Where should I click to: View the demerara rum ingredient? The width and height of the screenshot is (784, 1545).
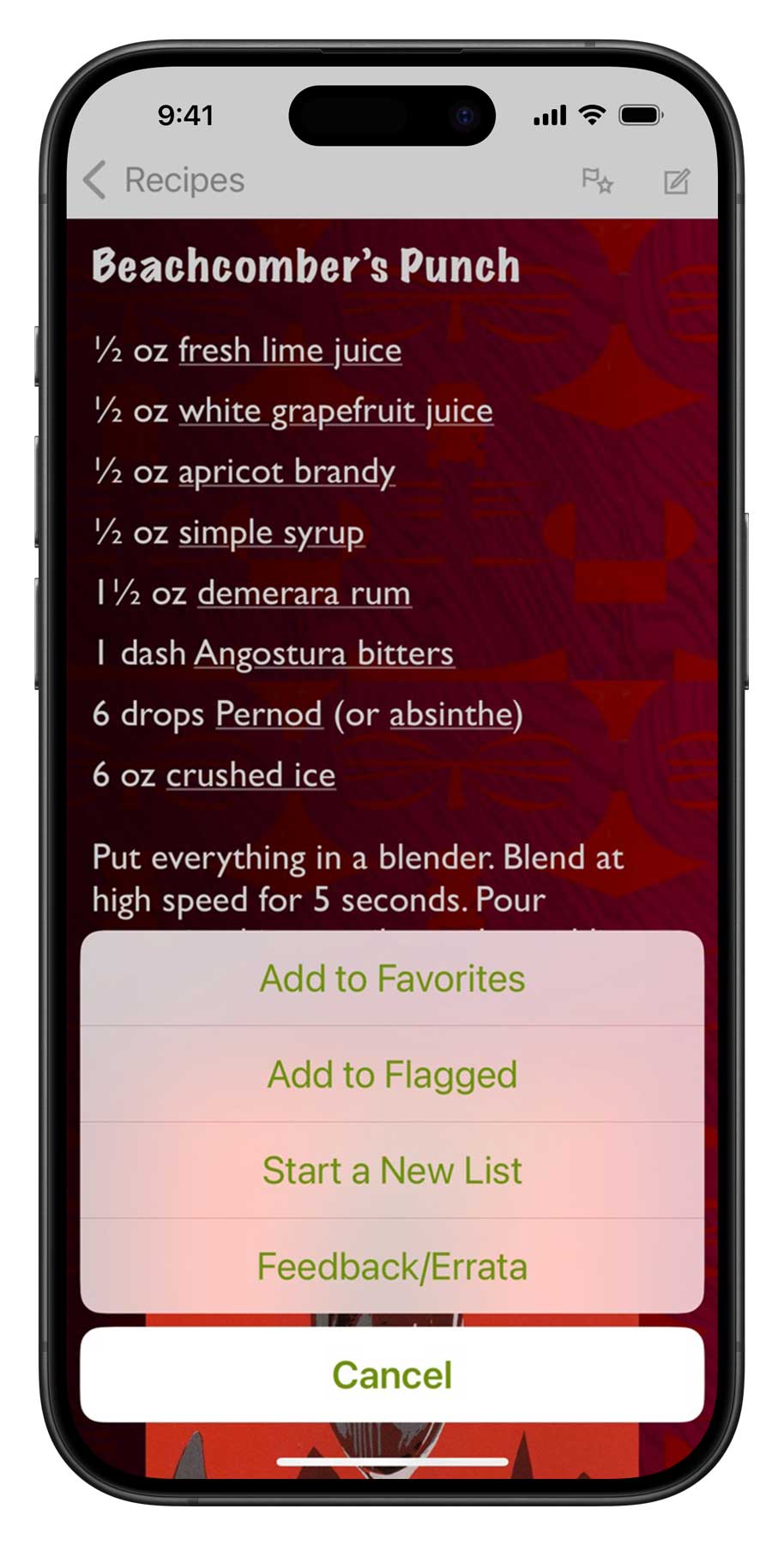coord(304,594)
